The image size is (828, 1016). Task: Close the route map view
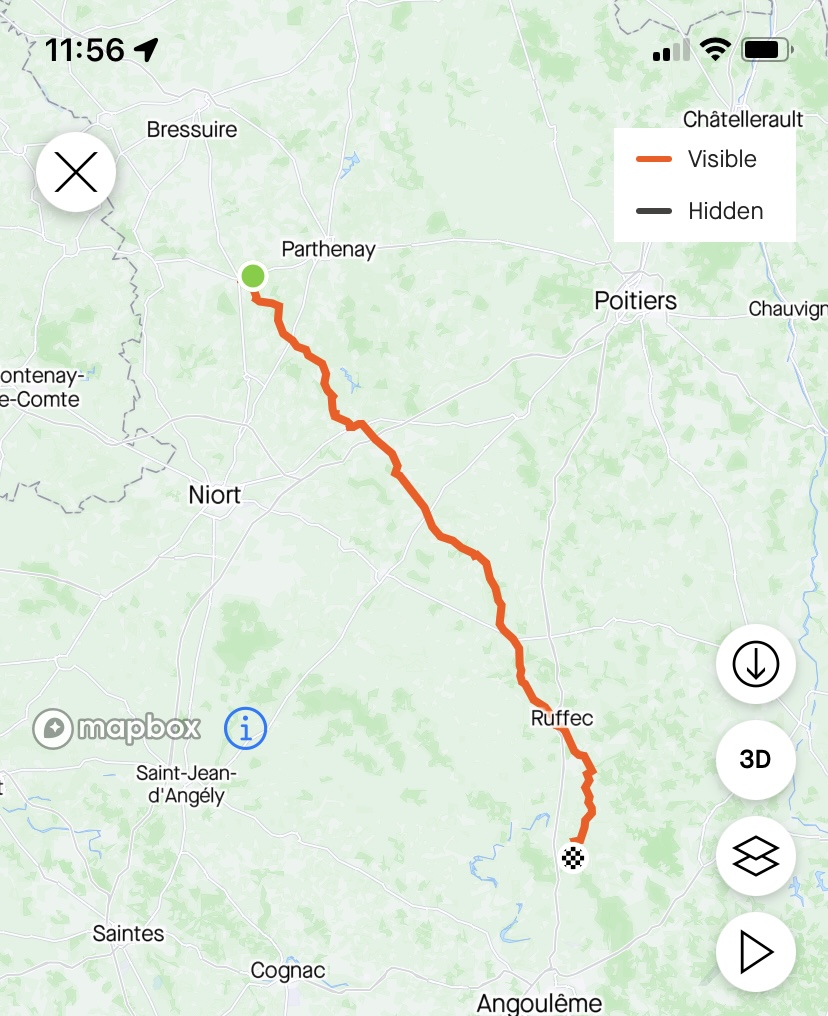[76, 173]
